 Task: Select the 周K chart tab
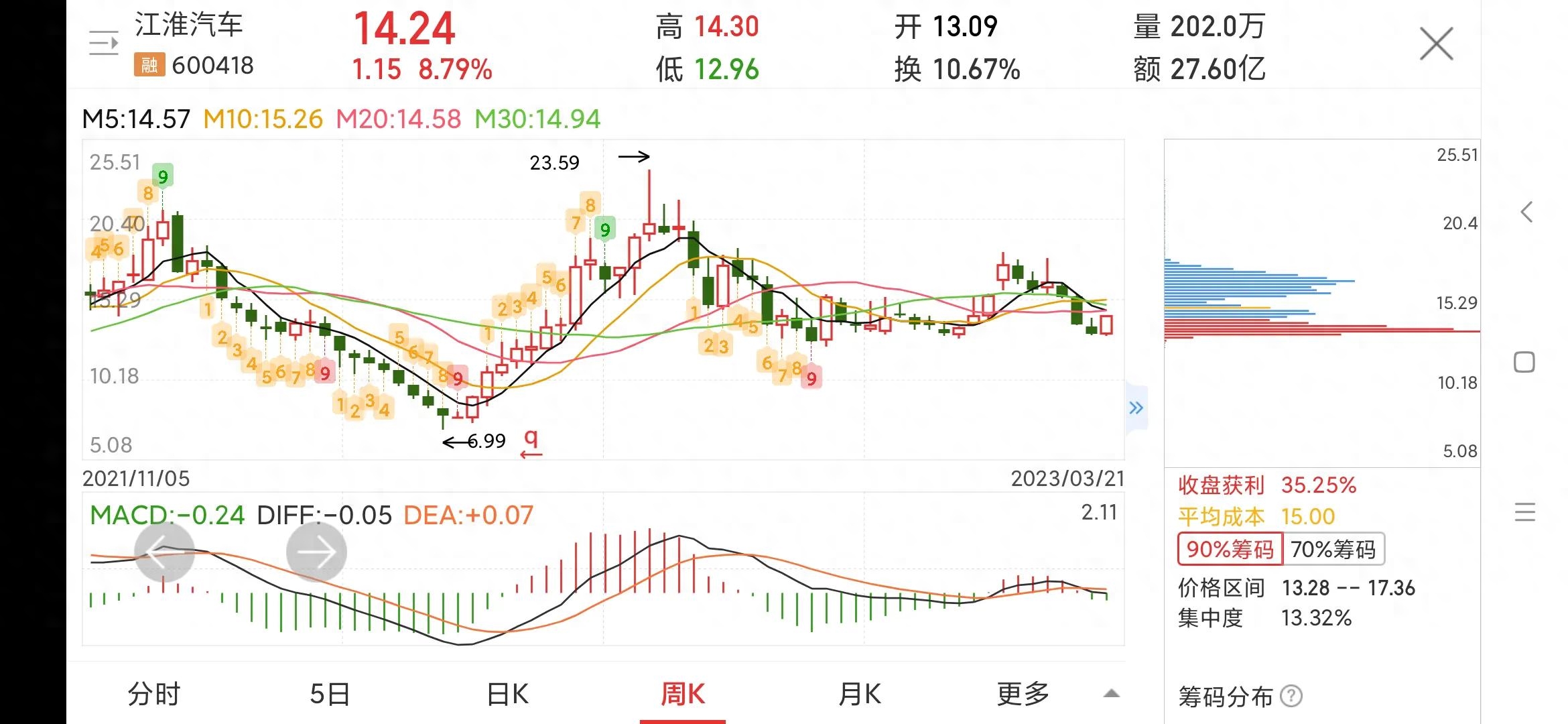click(x=683, y=695)
